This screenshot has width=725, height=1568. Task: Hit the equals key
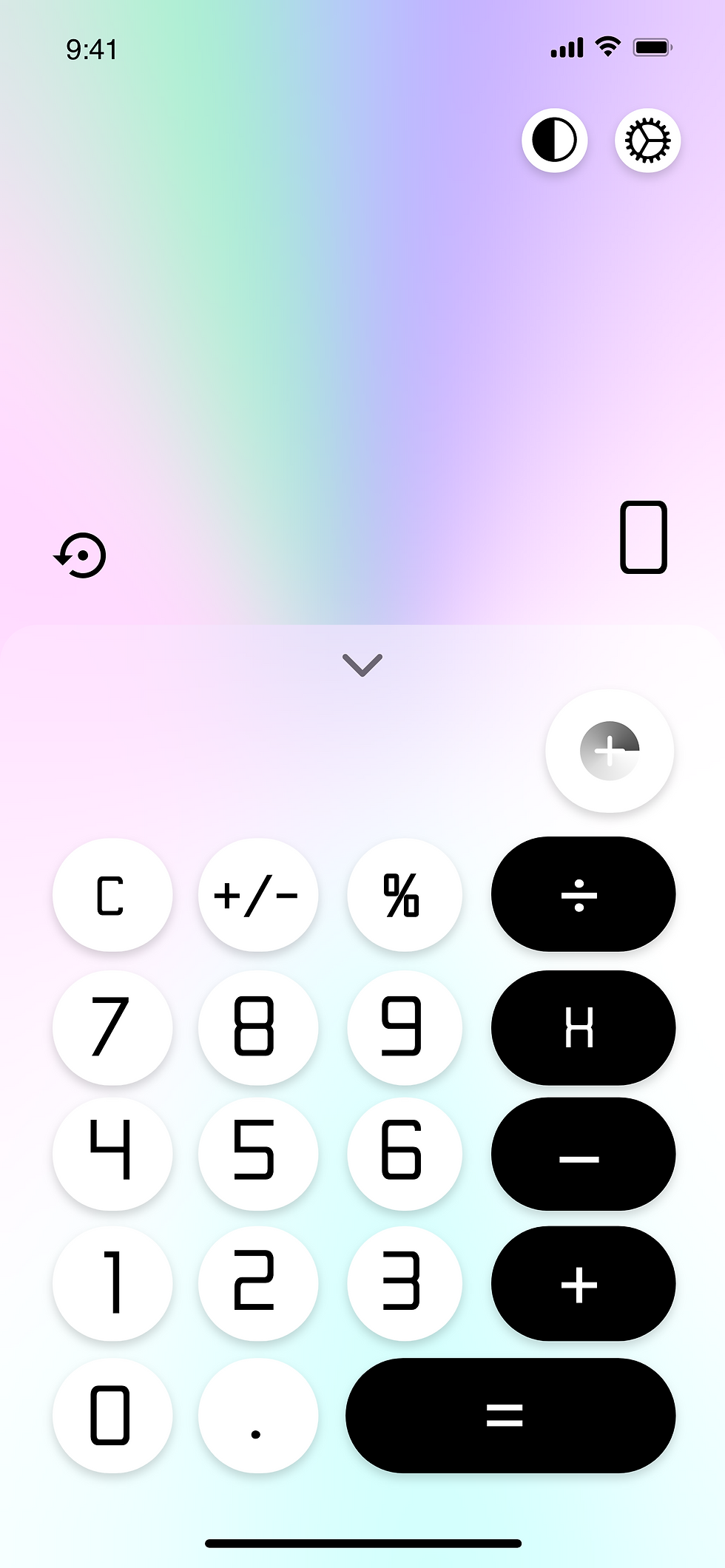click(510, 1415)
